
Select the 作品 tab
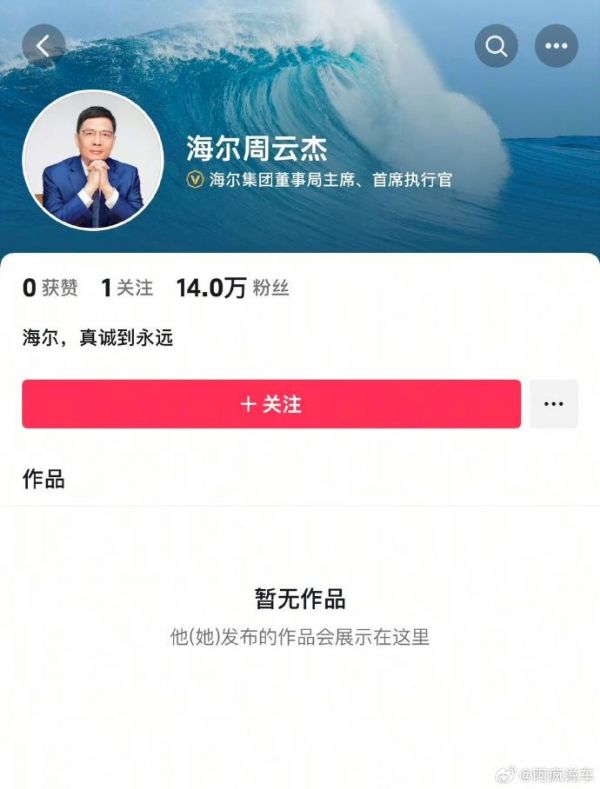[x=44, y=479]
